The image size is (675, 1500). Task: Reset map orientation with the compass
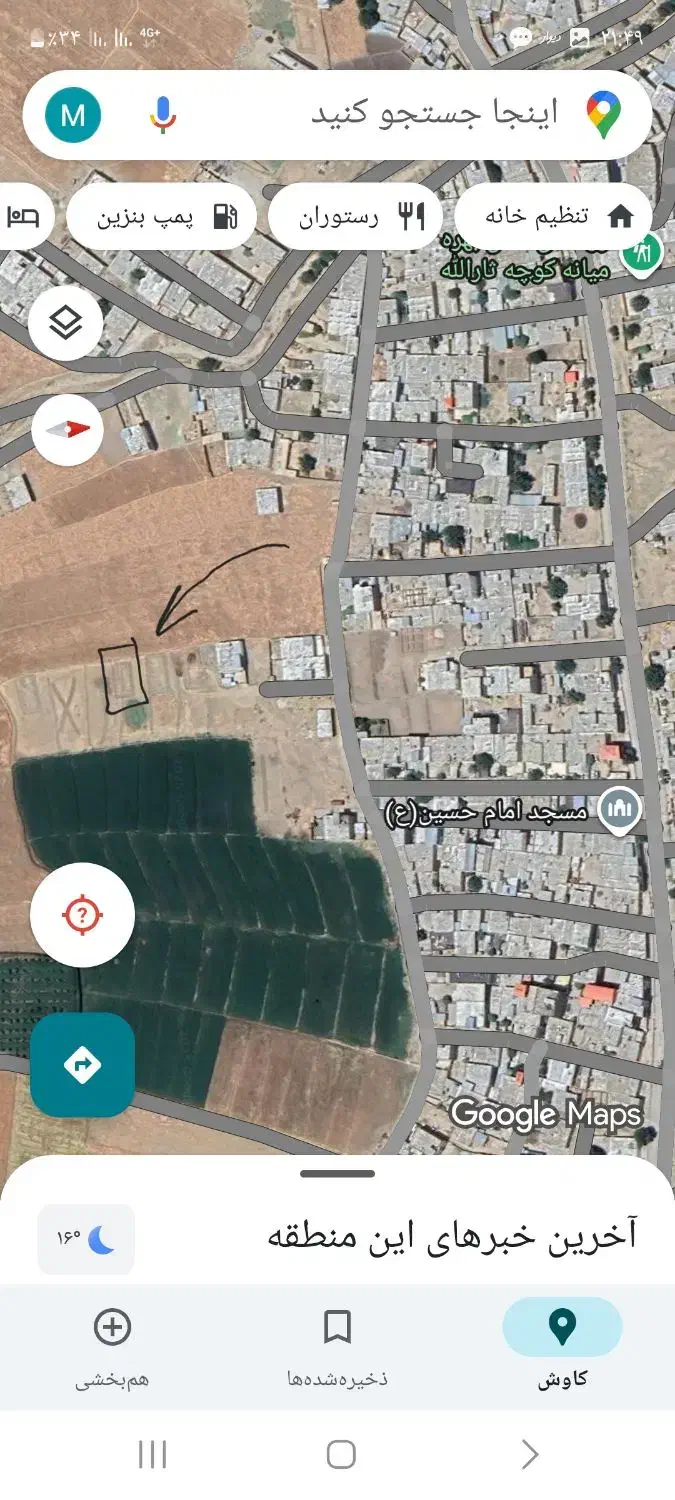click(x=67, y=430)
